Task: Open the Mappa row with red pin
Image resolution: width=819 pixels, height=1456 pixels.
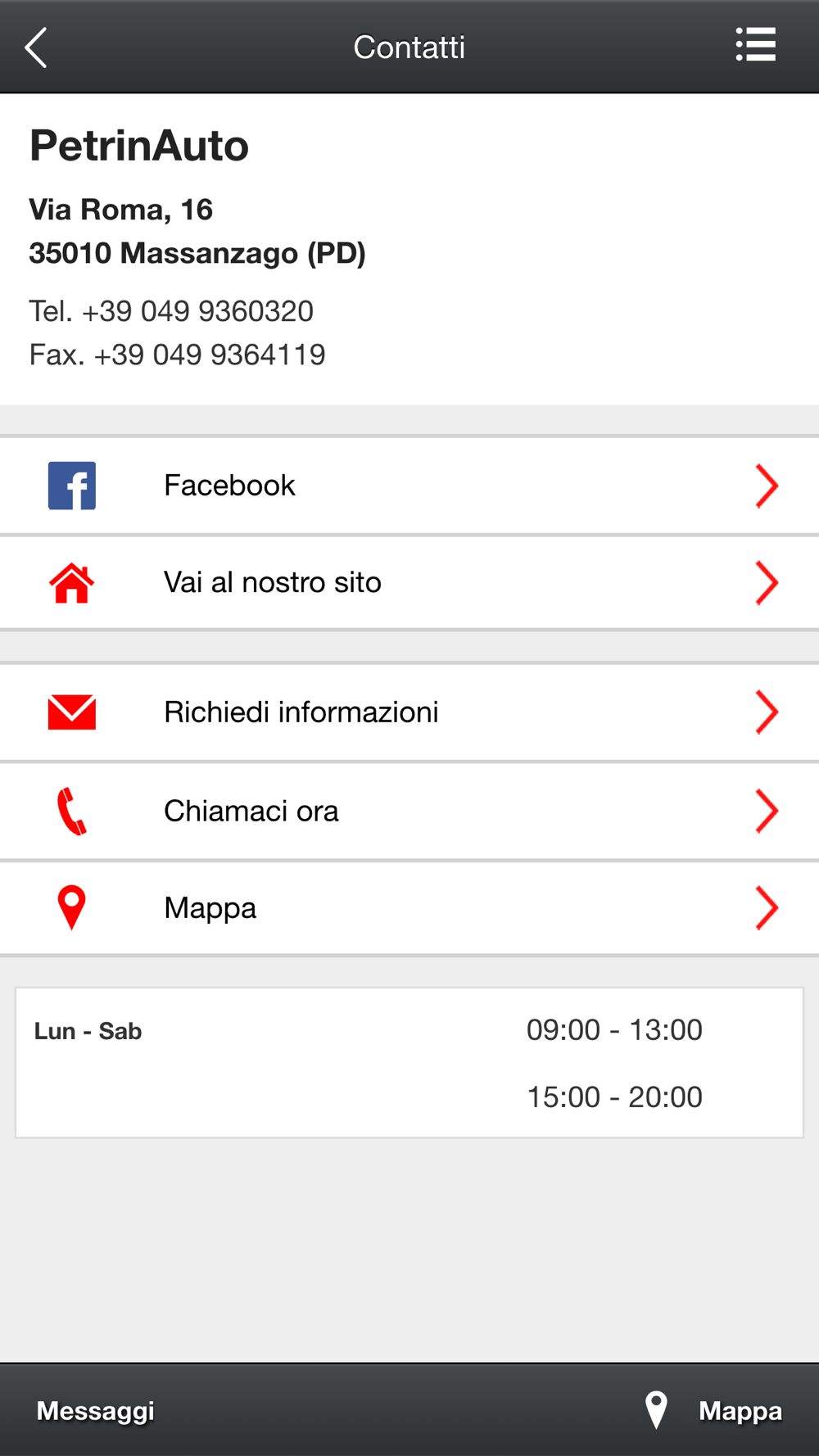Action: [x=409, y=908]
